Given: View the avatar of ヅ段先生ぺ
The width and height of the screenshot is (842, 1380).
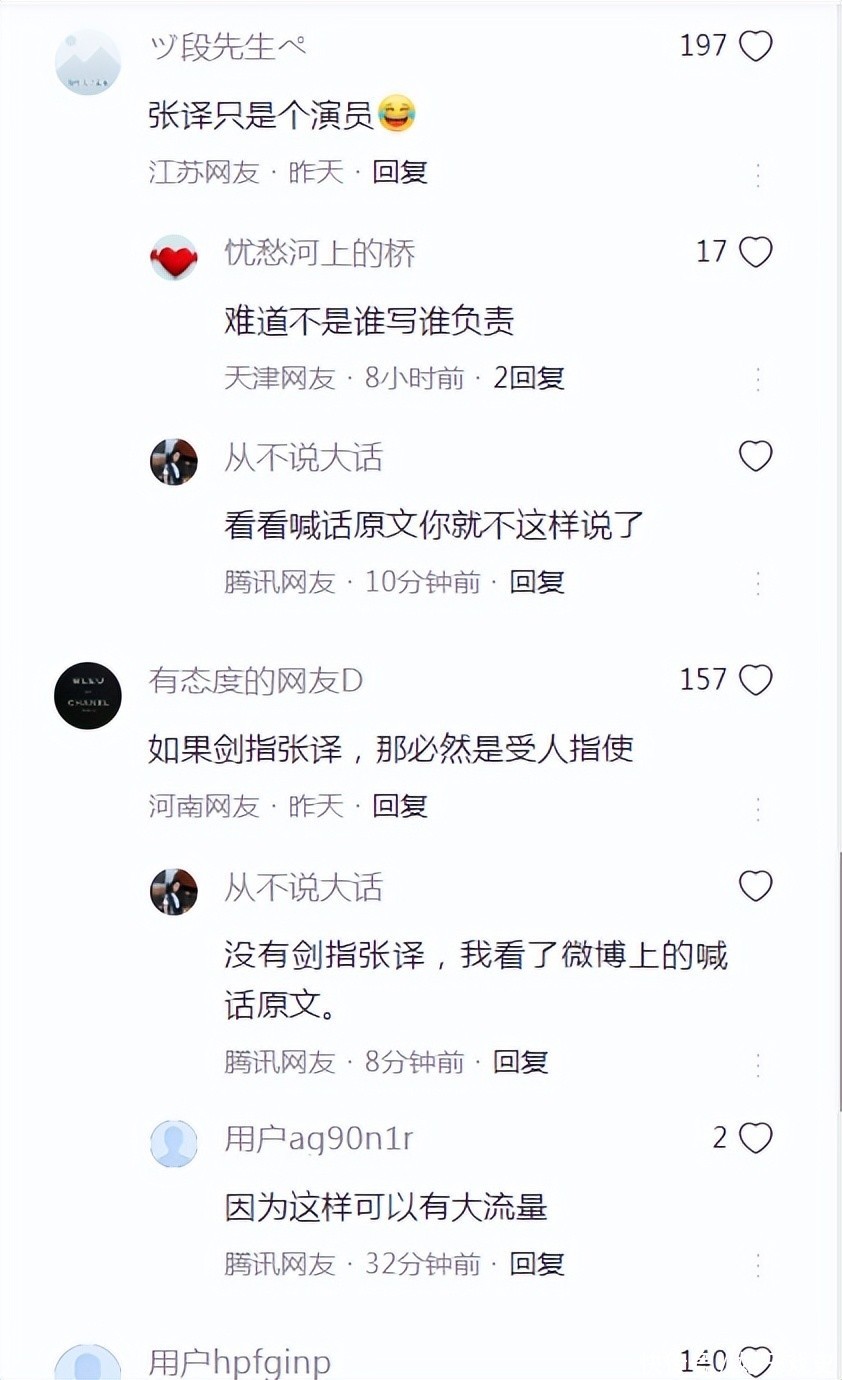Looking at the screenshot, I should click(x=87, y=62).
